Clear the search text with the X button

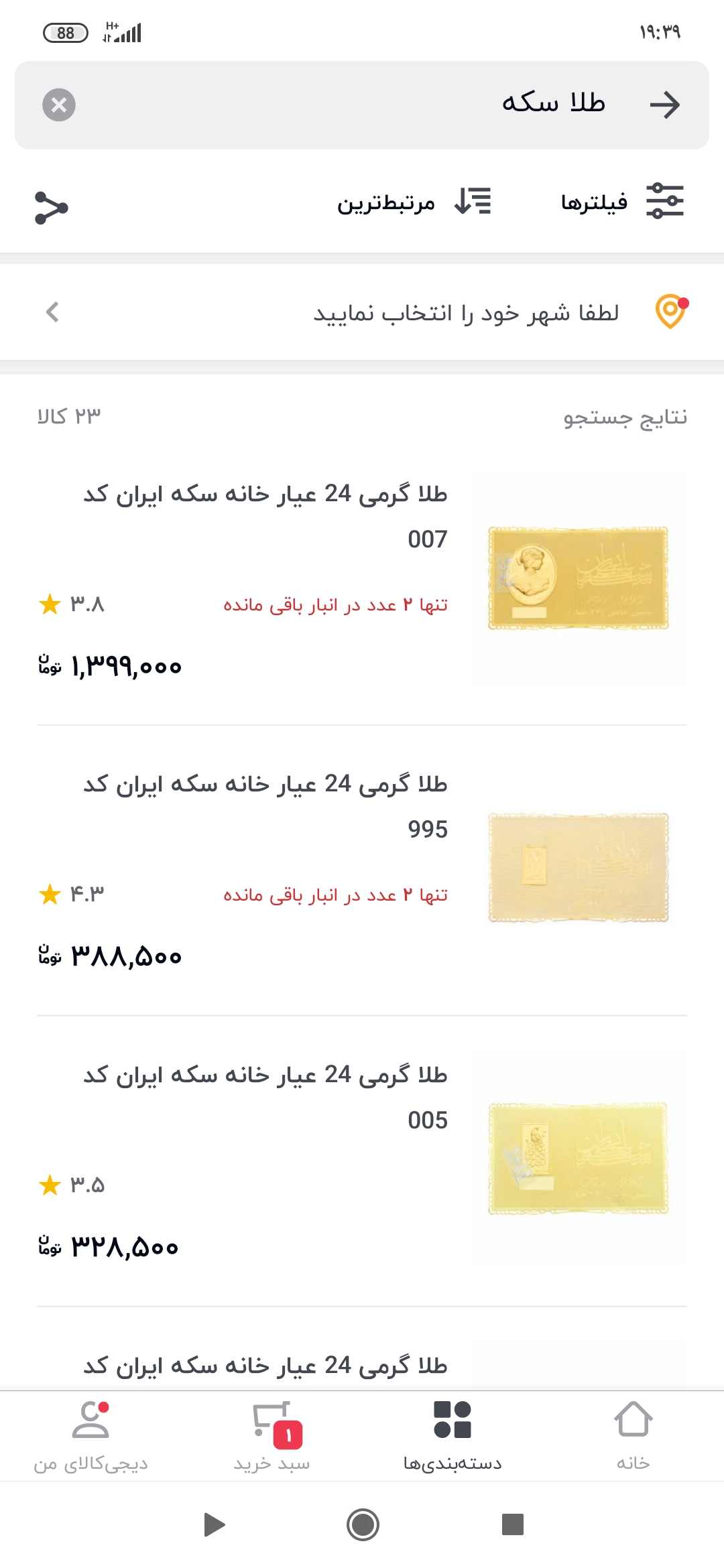coord(59,105)
